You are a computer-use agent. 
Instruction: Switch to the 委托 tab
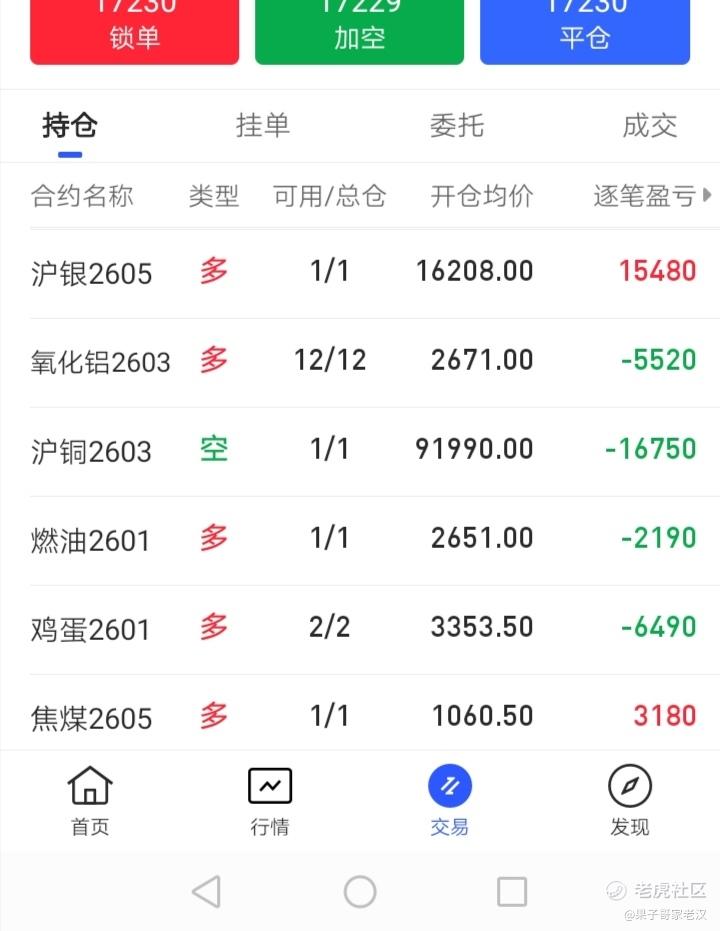[457, 126]
